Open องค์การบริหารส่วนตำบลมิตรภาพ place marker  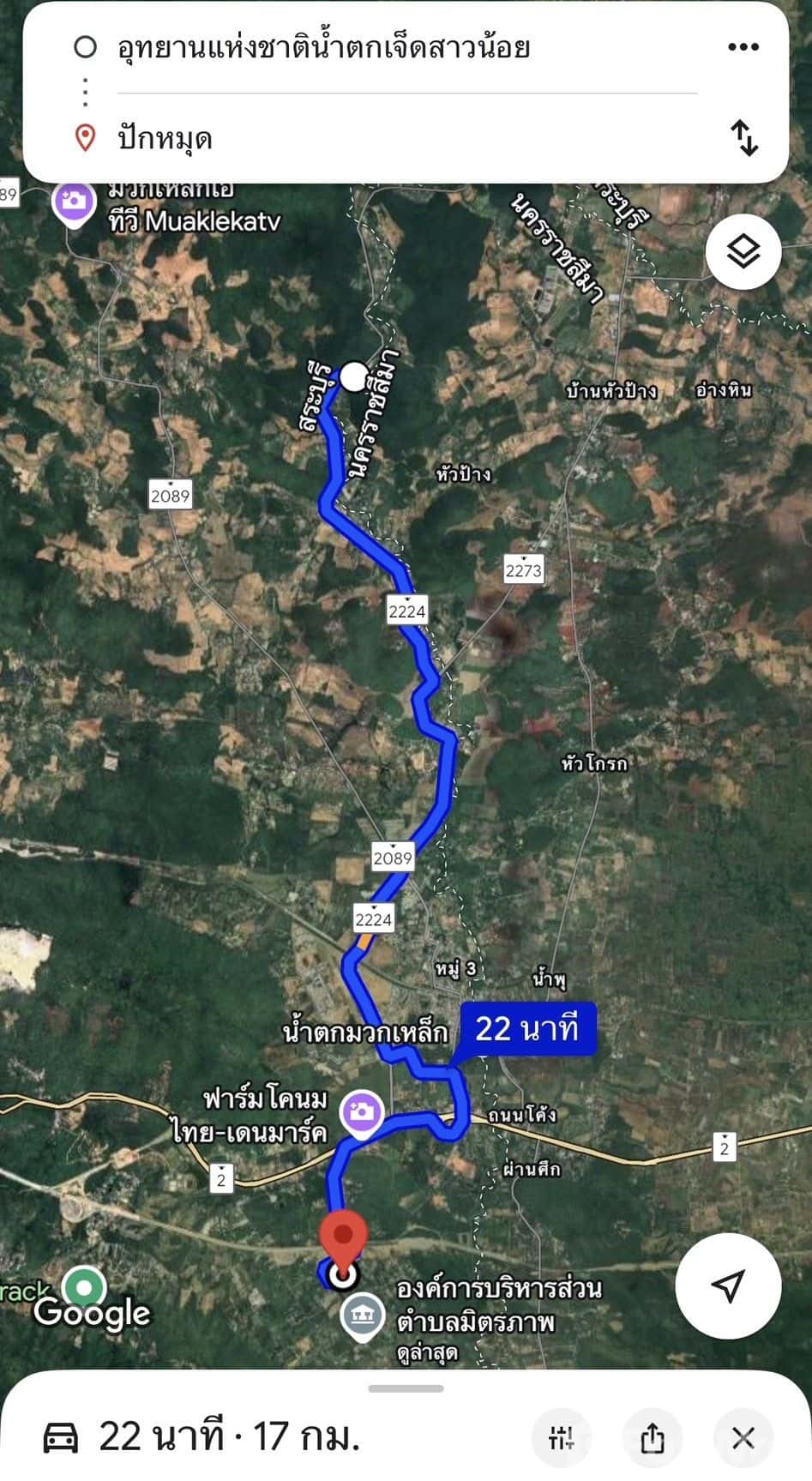coord(362,1316)
